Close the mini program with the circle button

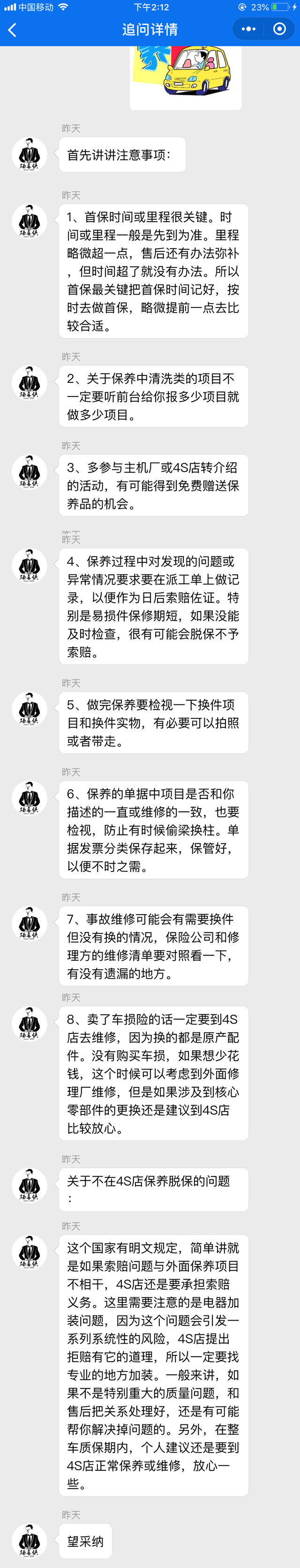pyautogui.click(x=279, y=29)
